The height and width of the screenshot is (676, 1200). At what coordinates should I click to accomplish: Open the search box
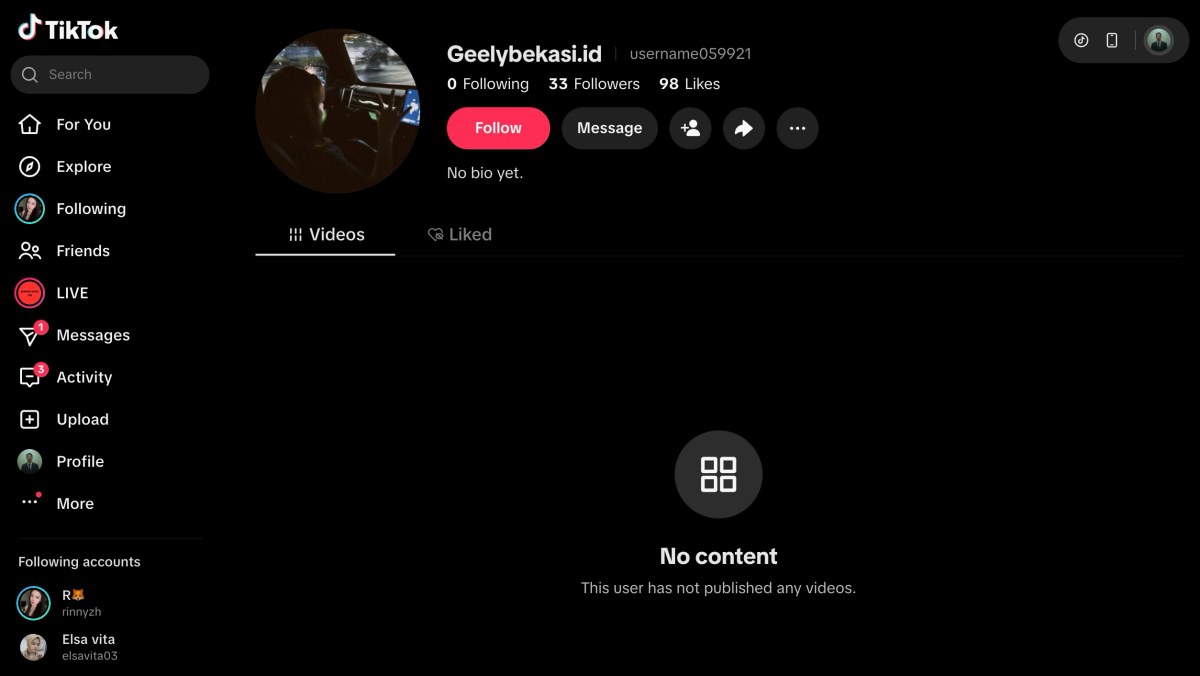pyautogui.click(x=110, y=74)
